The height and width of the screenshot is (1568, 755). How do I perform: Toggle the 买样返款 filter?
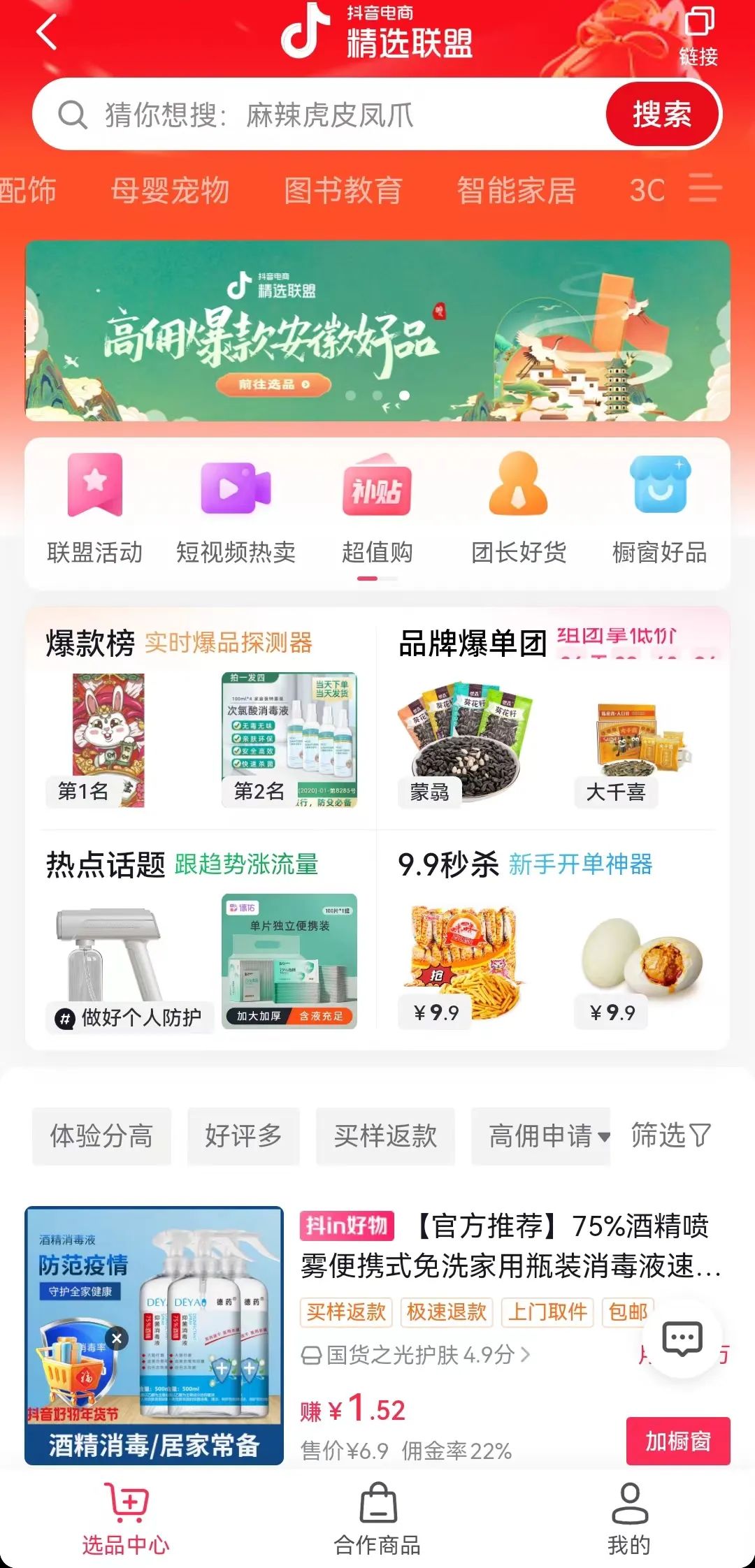(386, 1137)
